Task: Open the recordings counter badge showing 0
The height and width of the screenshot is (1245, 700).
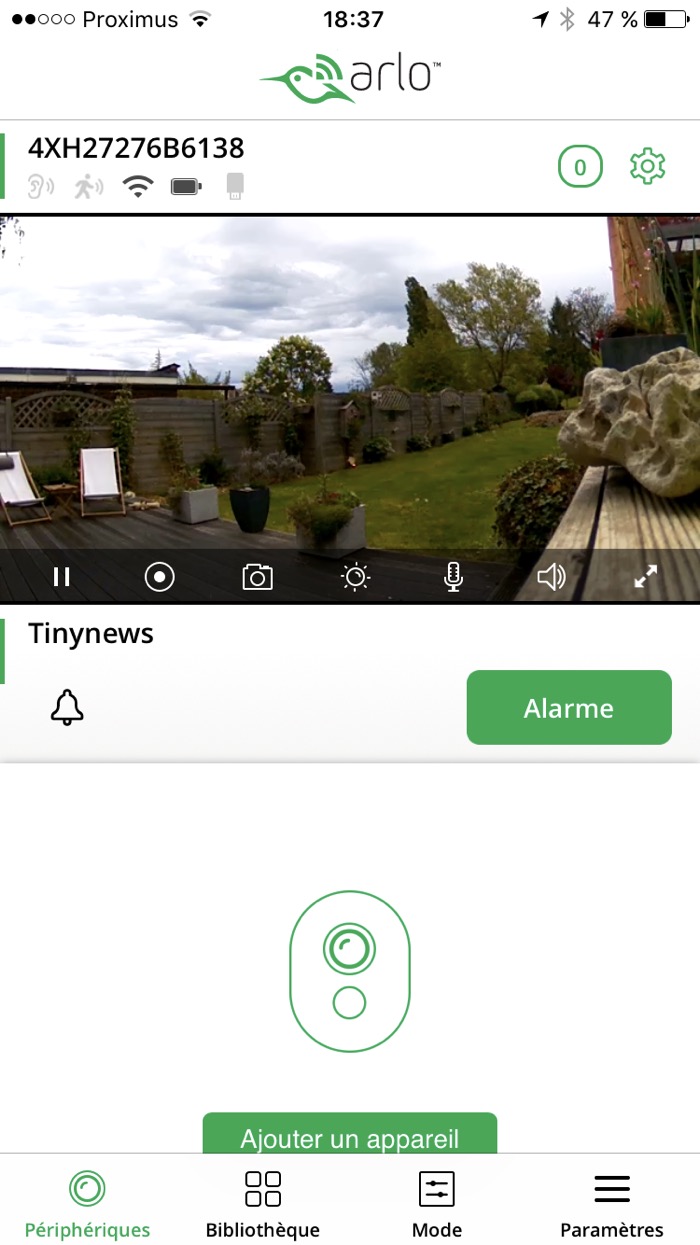Action: coord(580,166)
